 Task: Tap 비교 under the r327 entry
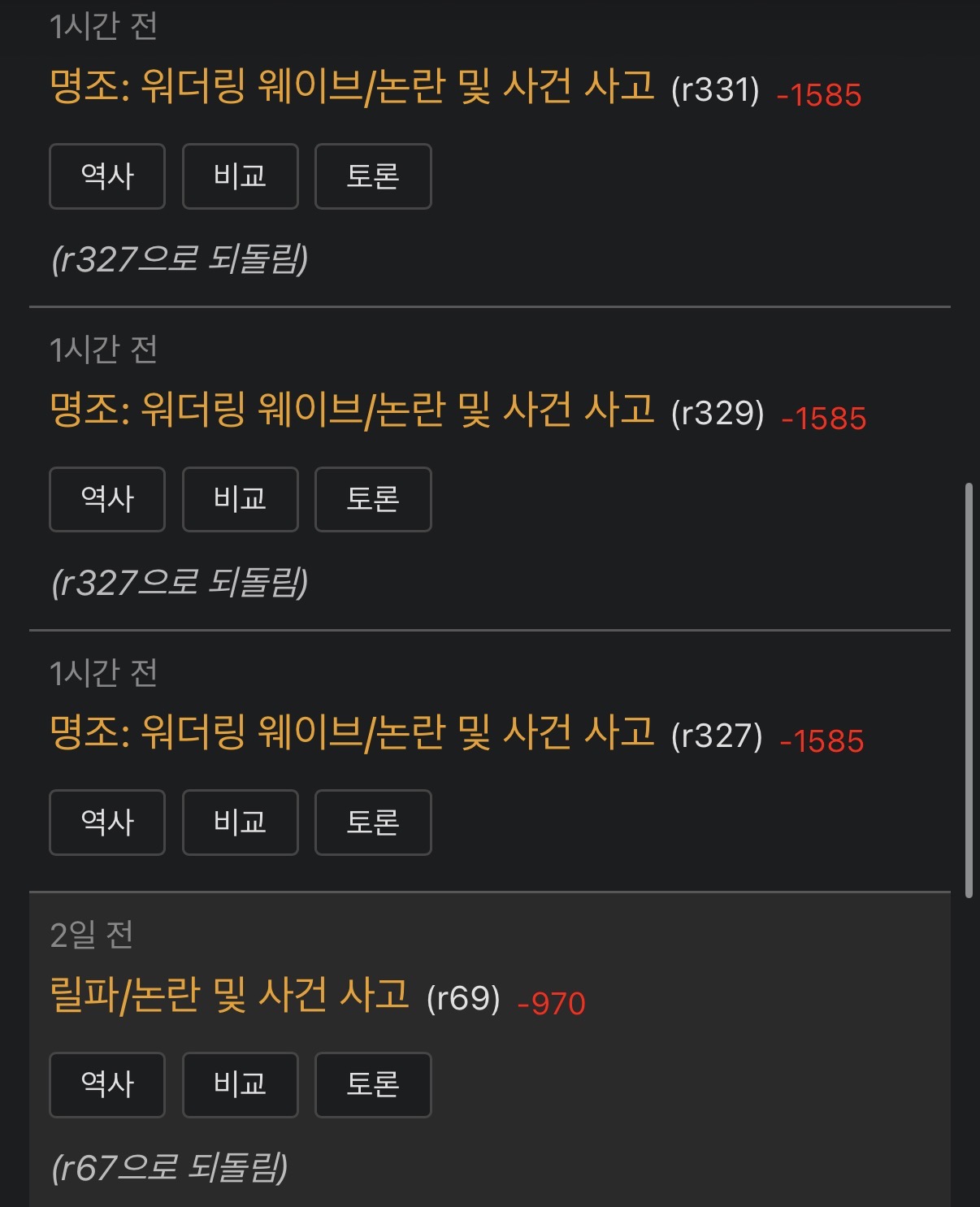[240, 822]
